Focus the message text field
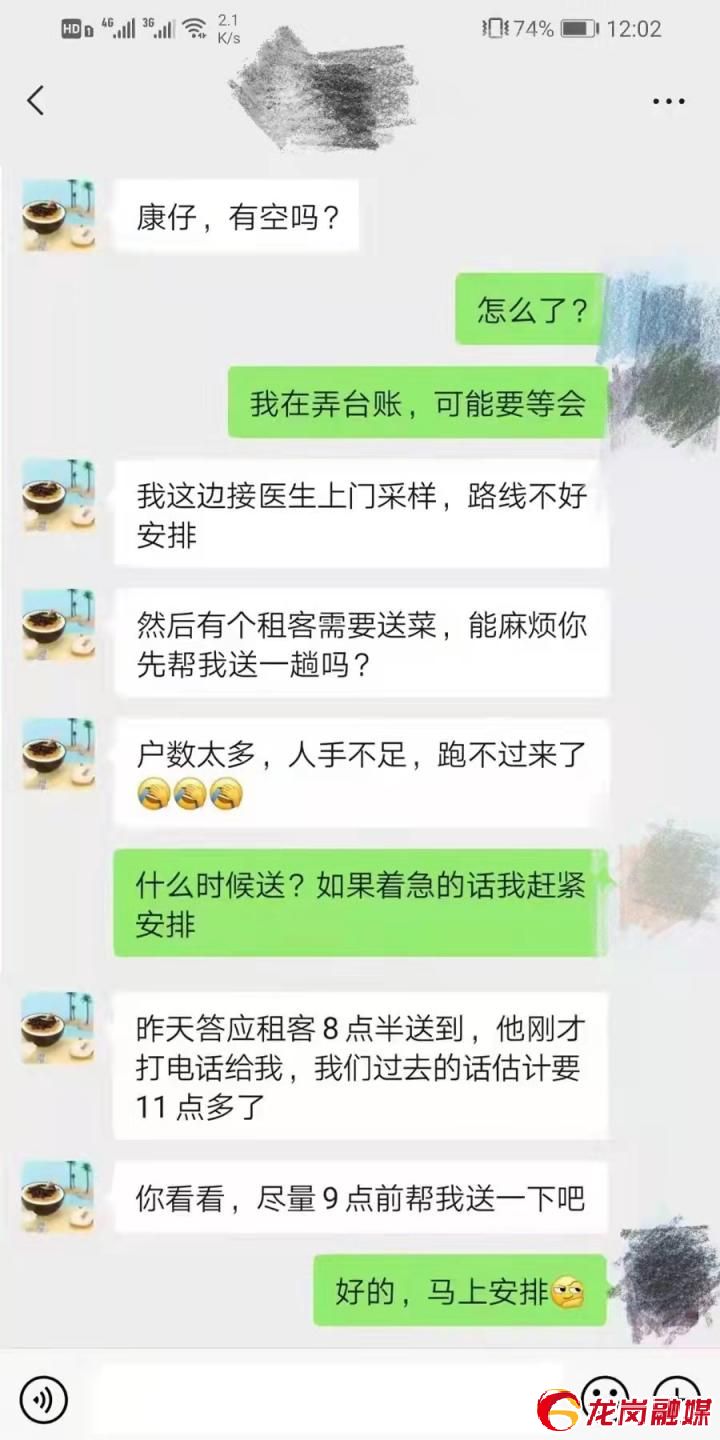This screenshot has height=1440, width=720. [x=320, y=1396]
